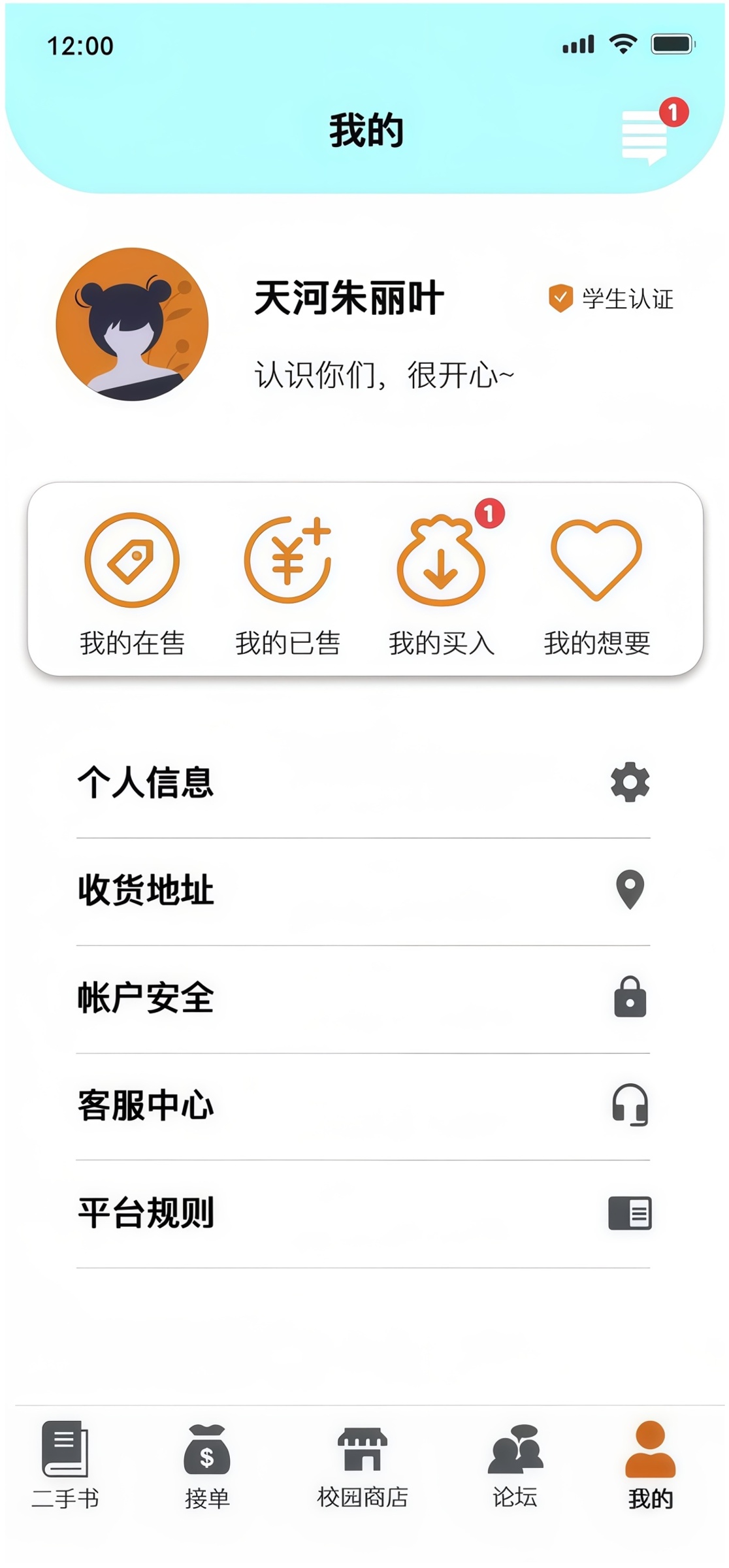The width and height of the screenshot is (729, 1568).
Task: Tap the 学生认证 verification badge
Action: (611, 299)
